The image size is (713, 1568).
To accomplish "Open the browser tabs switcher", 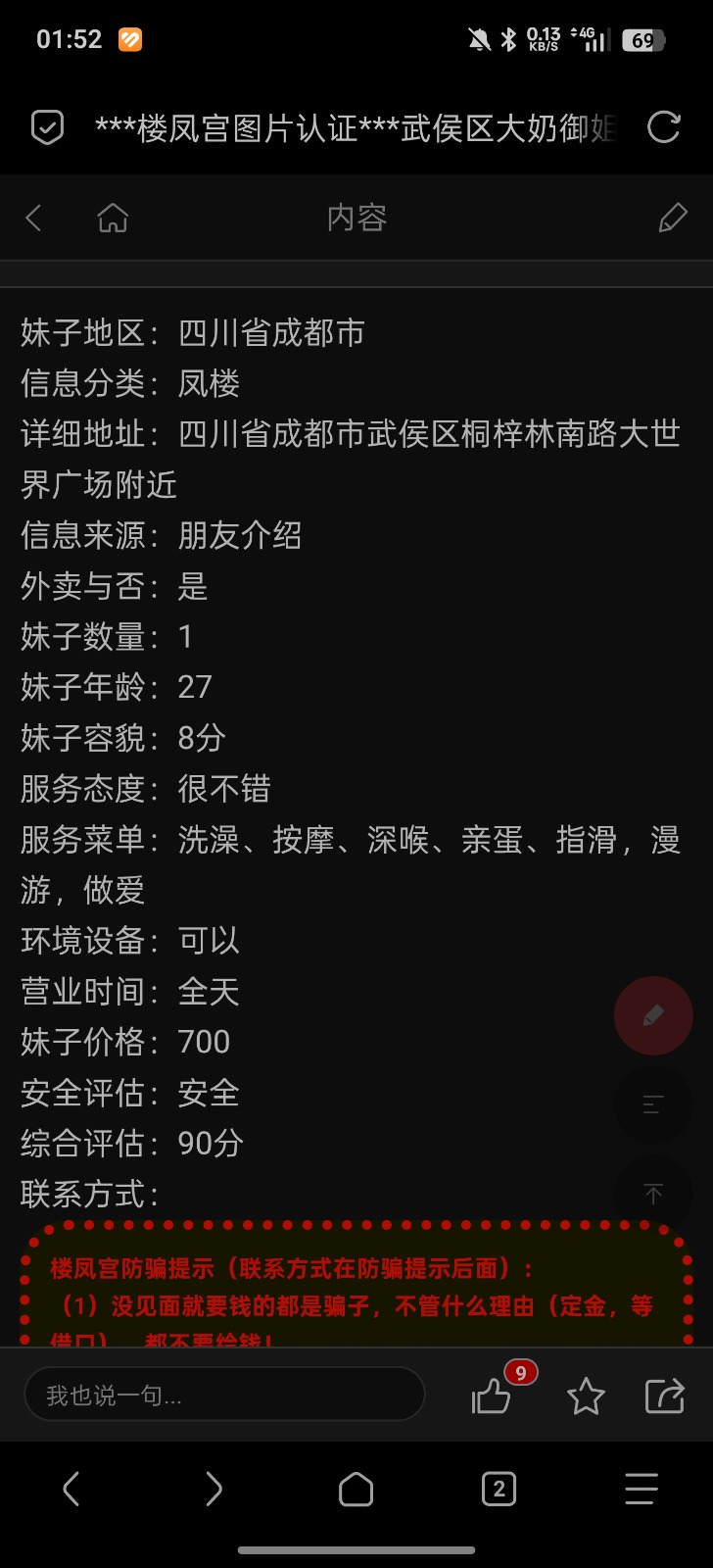I will (x=499, y=1490).
